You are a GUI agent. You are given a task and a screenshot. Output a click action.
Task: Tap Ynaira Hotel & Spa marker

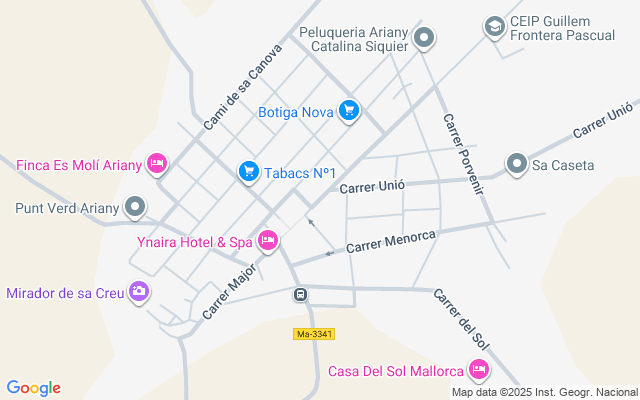[267, 240]
